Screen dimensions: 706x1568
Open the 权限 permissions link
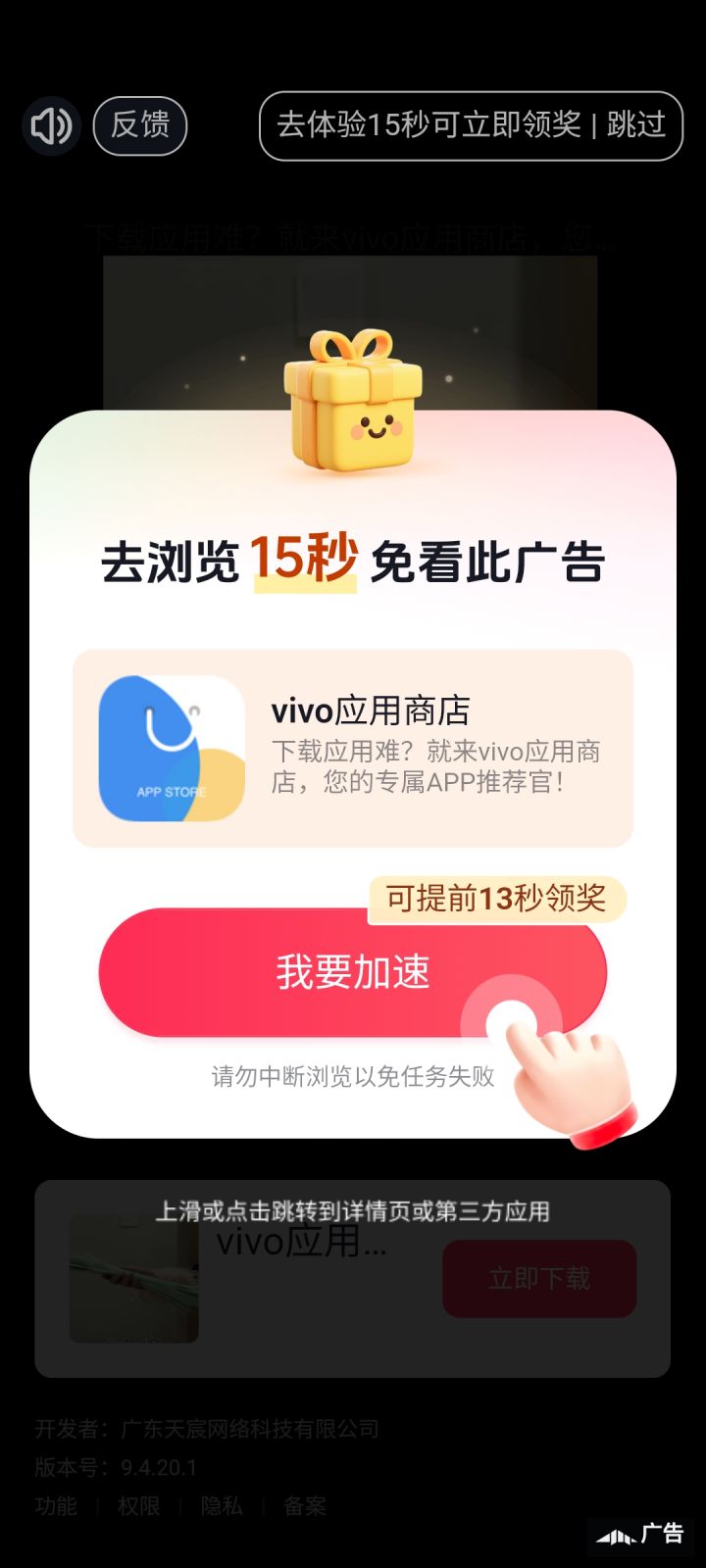pyautogui.click(x=140, y=1507)
